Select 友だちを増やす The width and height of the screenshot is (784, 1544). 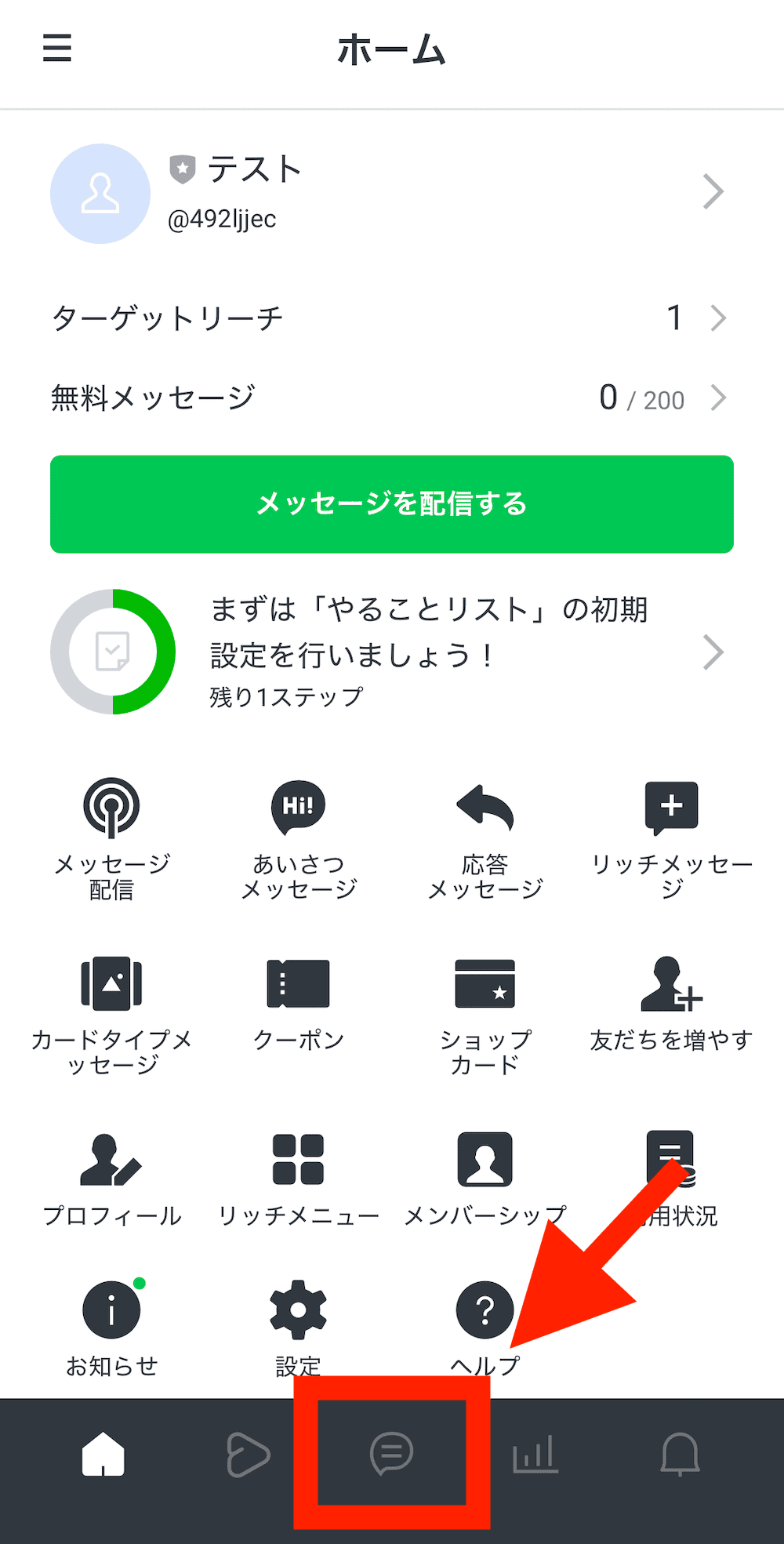coord(672,1004)
